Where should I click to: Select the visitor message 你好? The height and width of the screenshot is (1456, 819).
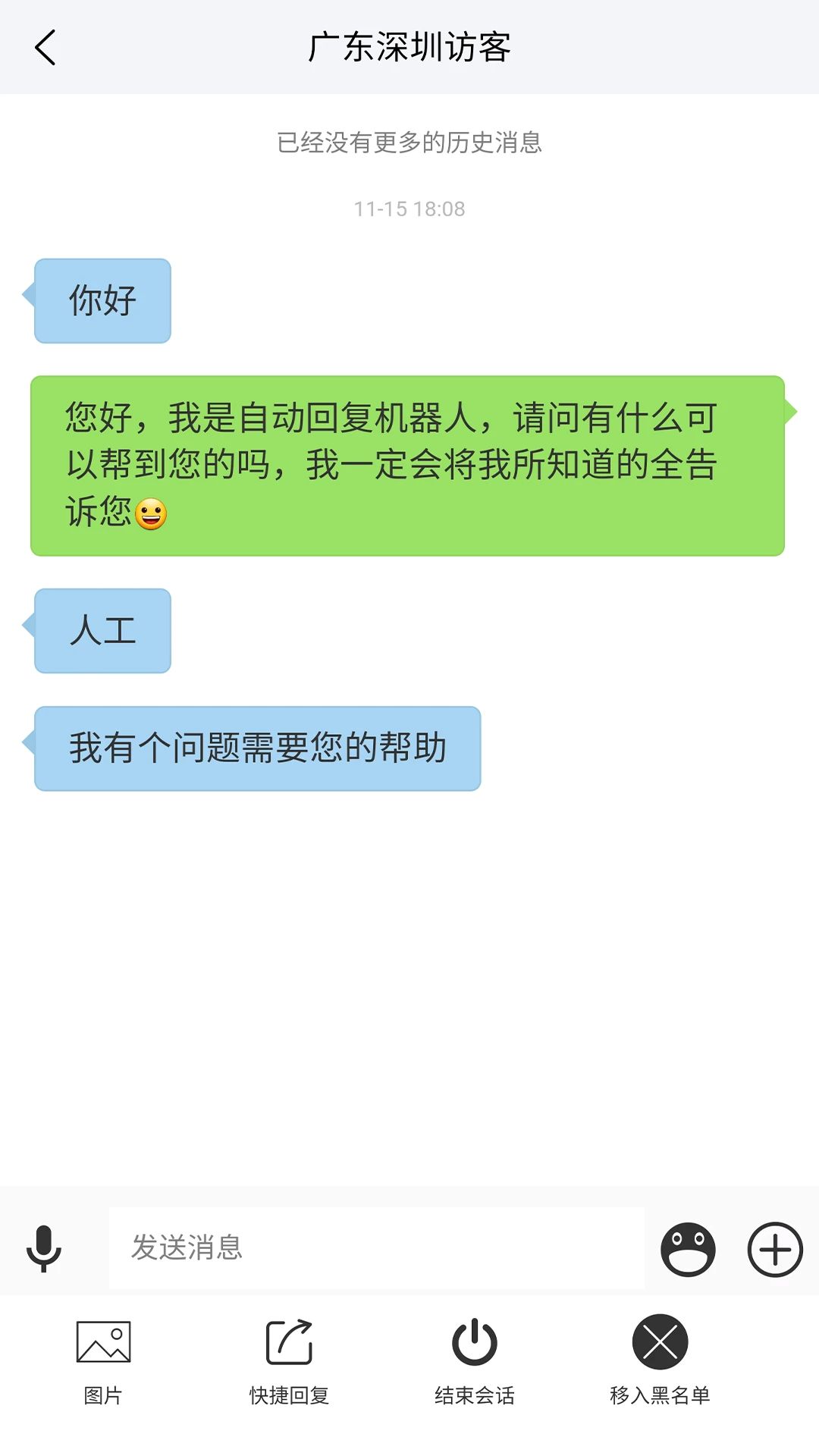tap(102, 300)
